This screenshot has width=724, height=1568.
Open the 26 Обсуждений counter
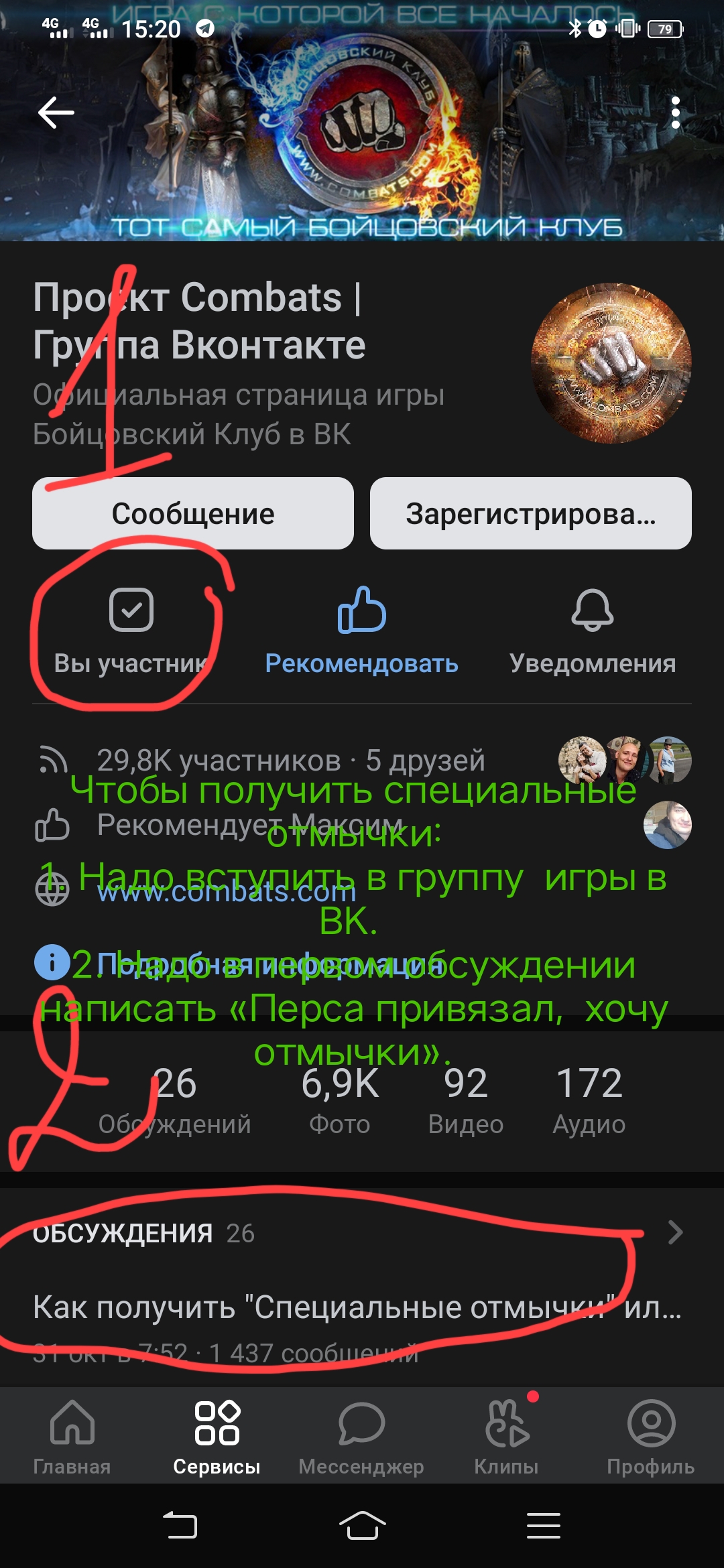point(174,1100)
